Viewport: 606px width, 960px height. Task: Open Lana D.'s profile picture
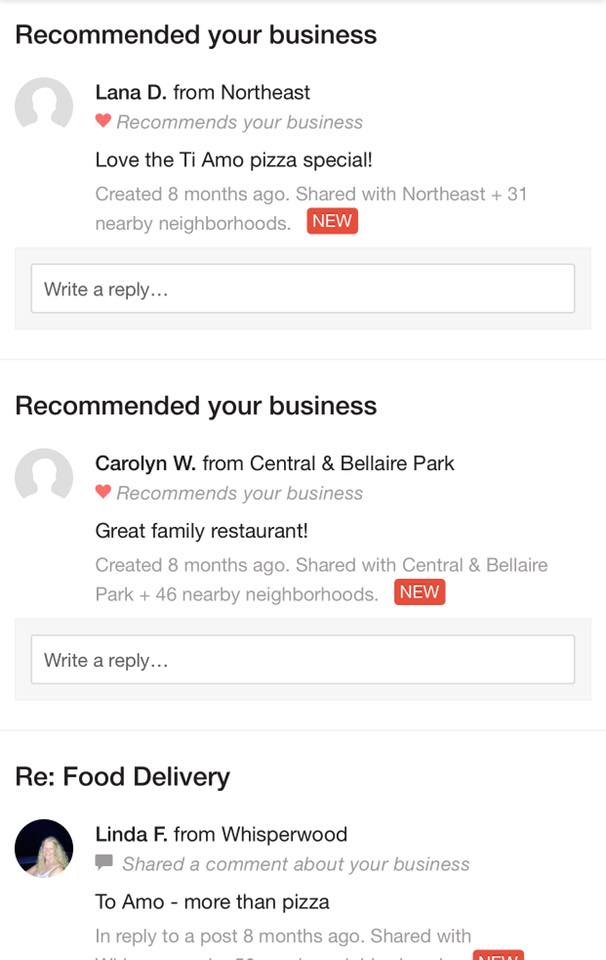(x=44, y=106)
